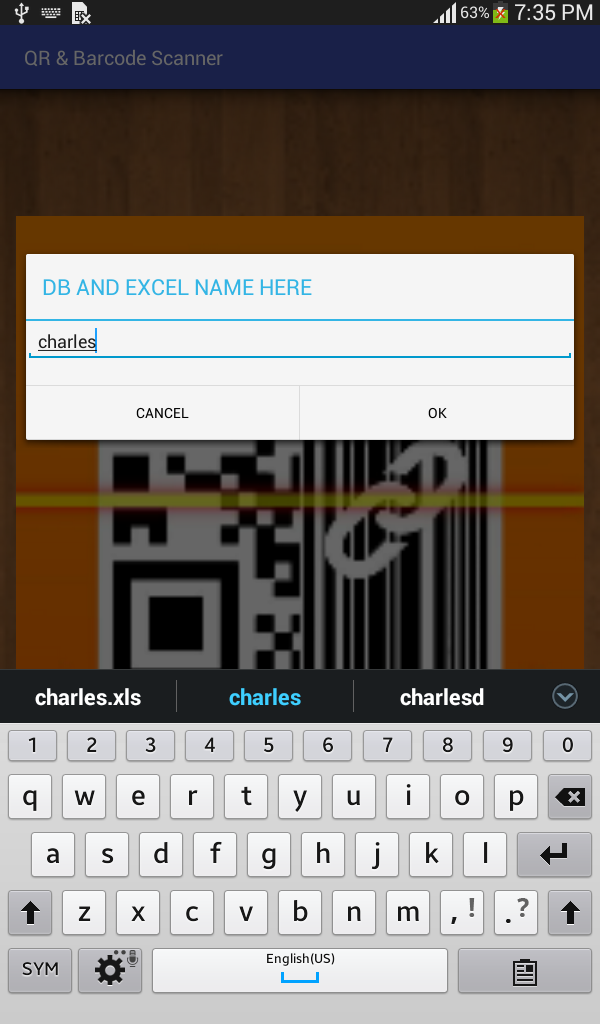
Task: Open the clipboard key on keyboard
Action: coord(525,970)
